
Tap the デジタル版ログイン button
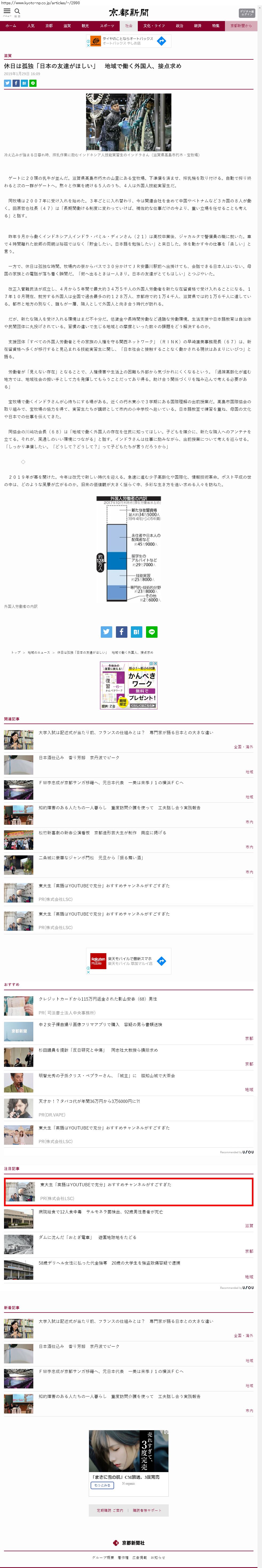click(x=247, y=13)
